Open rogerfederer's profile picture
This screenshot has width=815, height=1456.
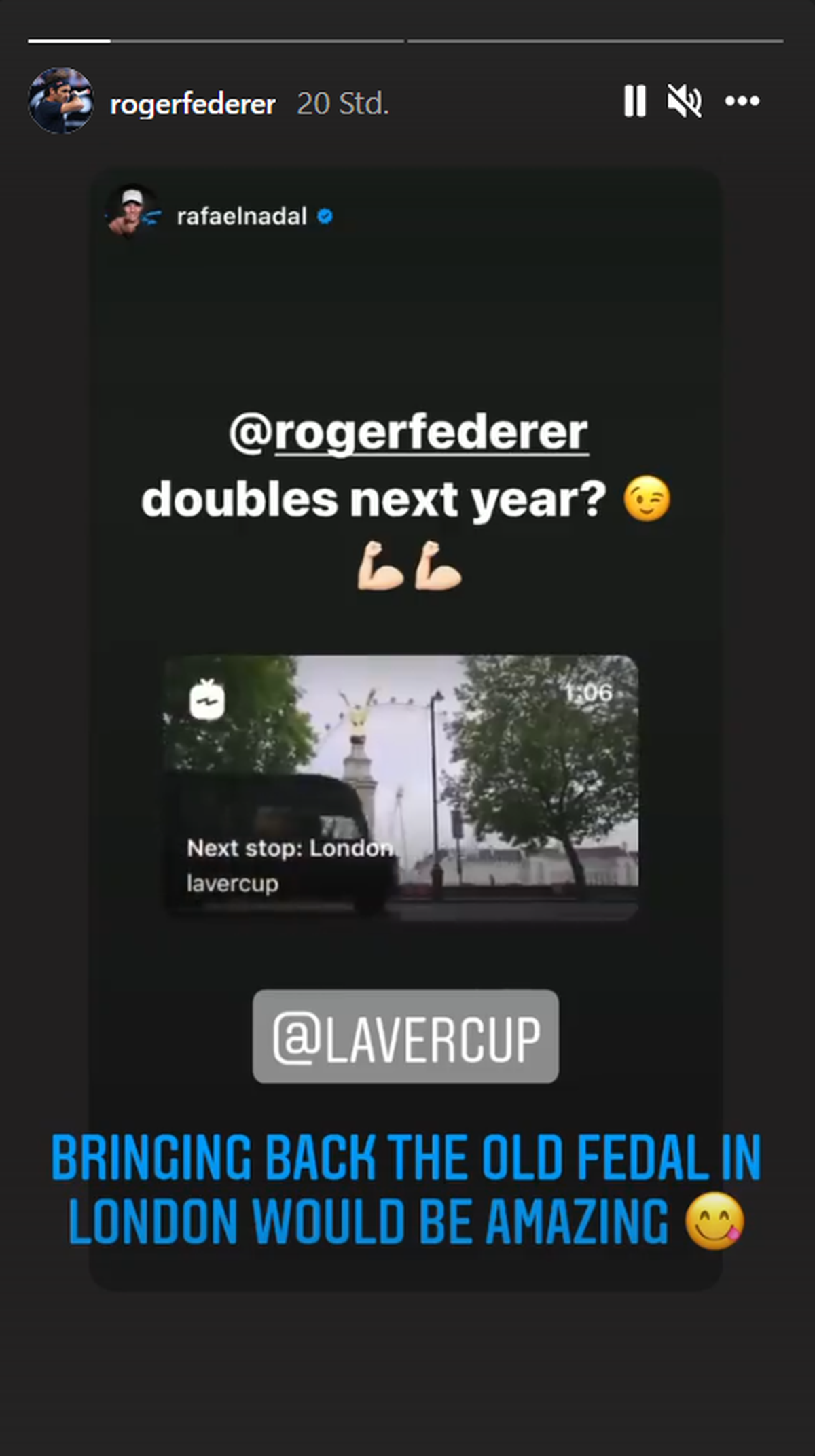click(61, 101)
